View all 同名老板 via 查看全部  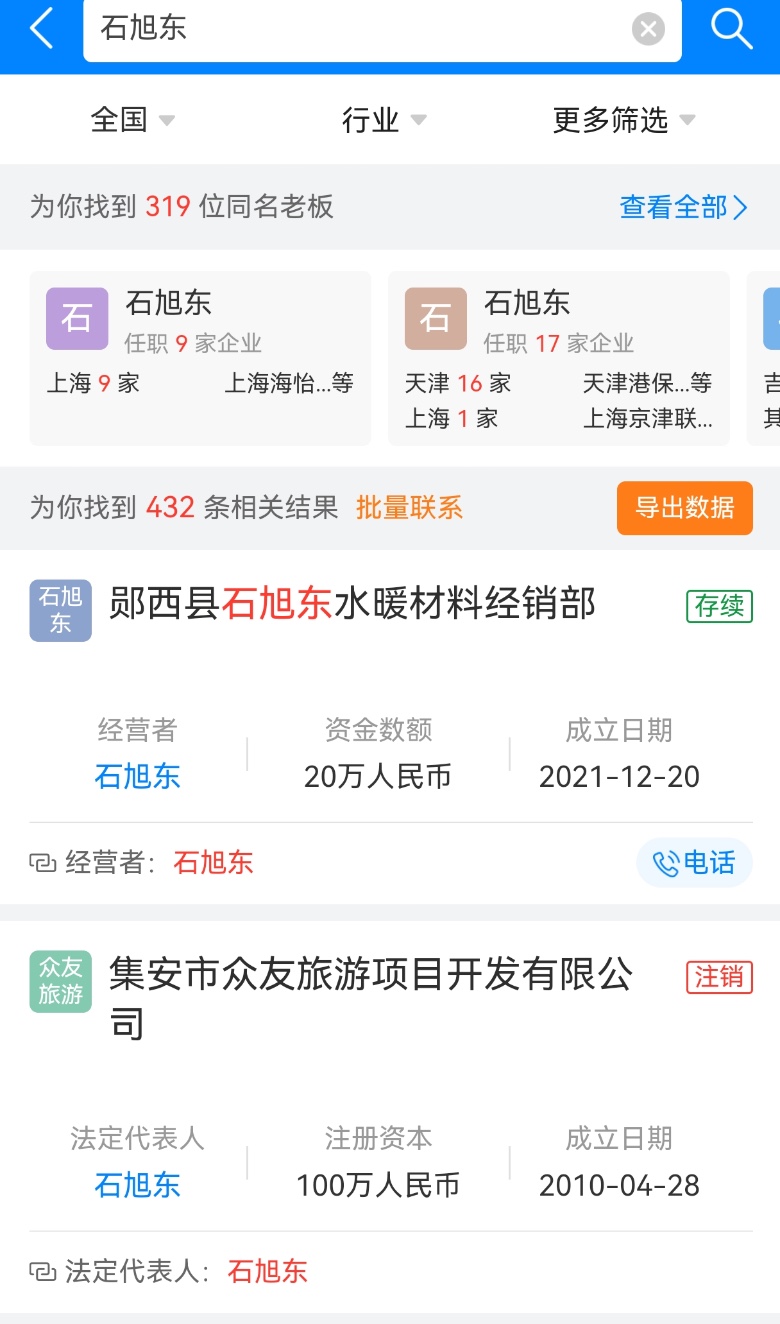pos(683,207)
